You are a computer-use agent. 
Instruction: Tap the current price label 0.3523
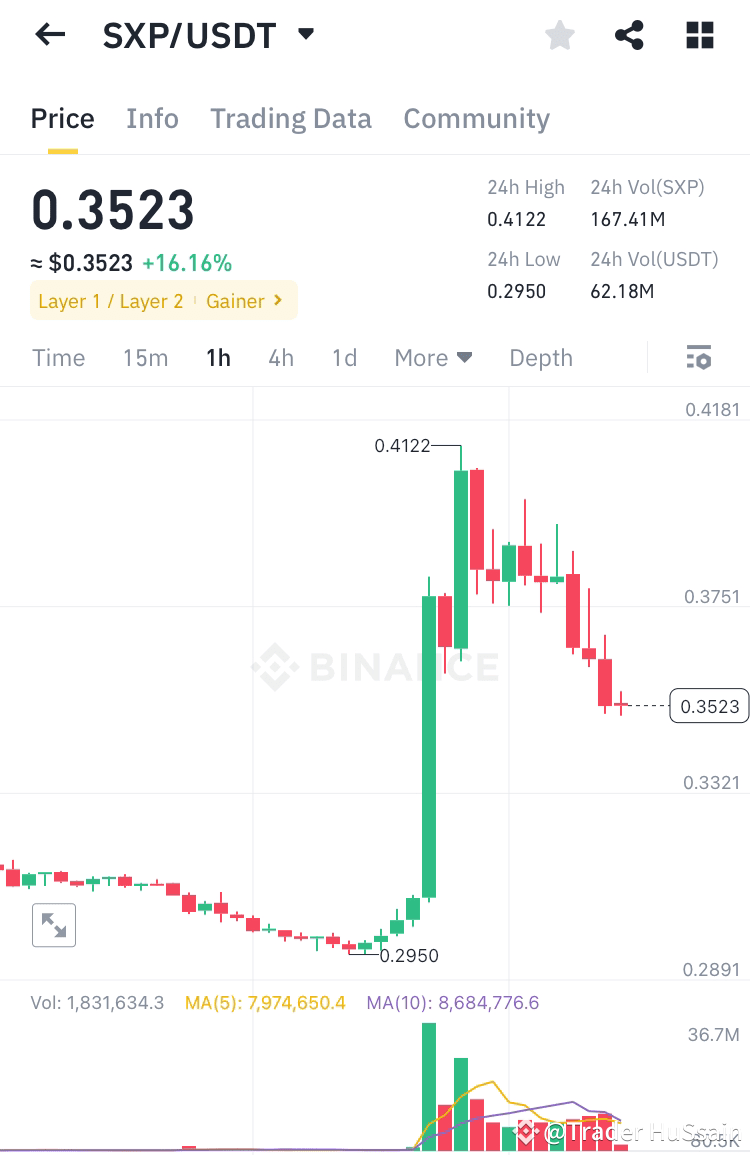709,705
